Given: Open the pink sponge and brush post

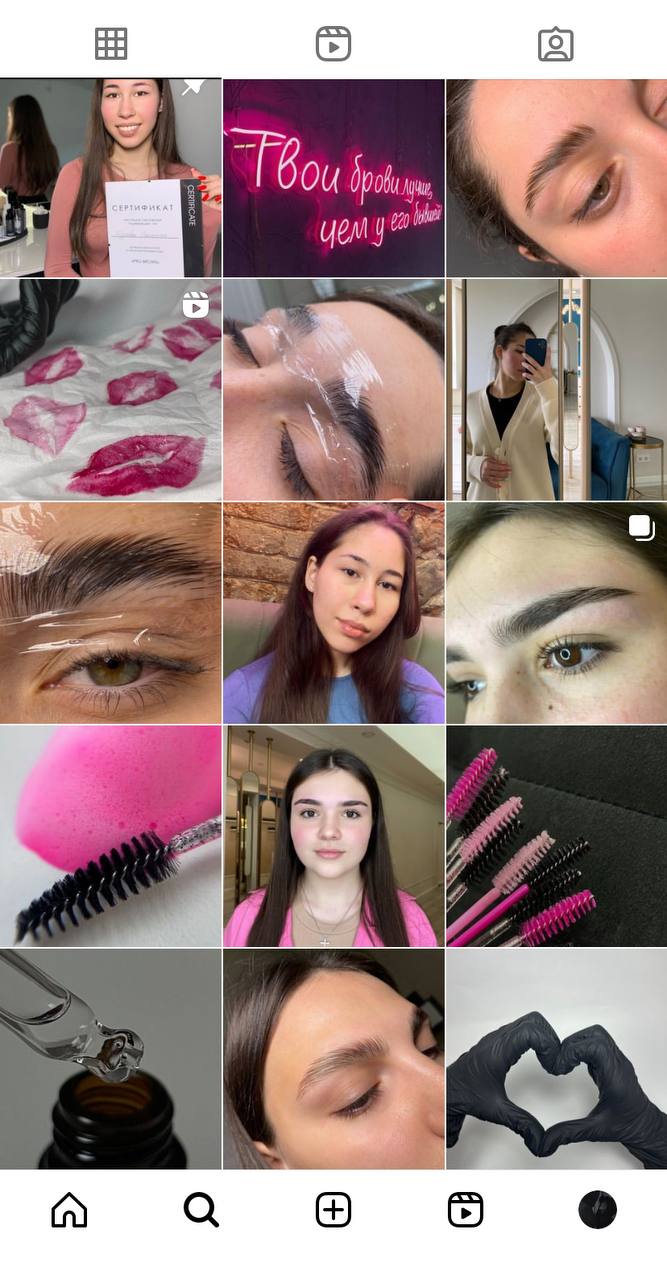Looking at the screenshot, I should (111, 836).
